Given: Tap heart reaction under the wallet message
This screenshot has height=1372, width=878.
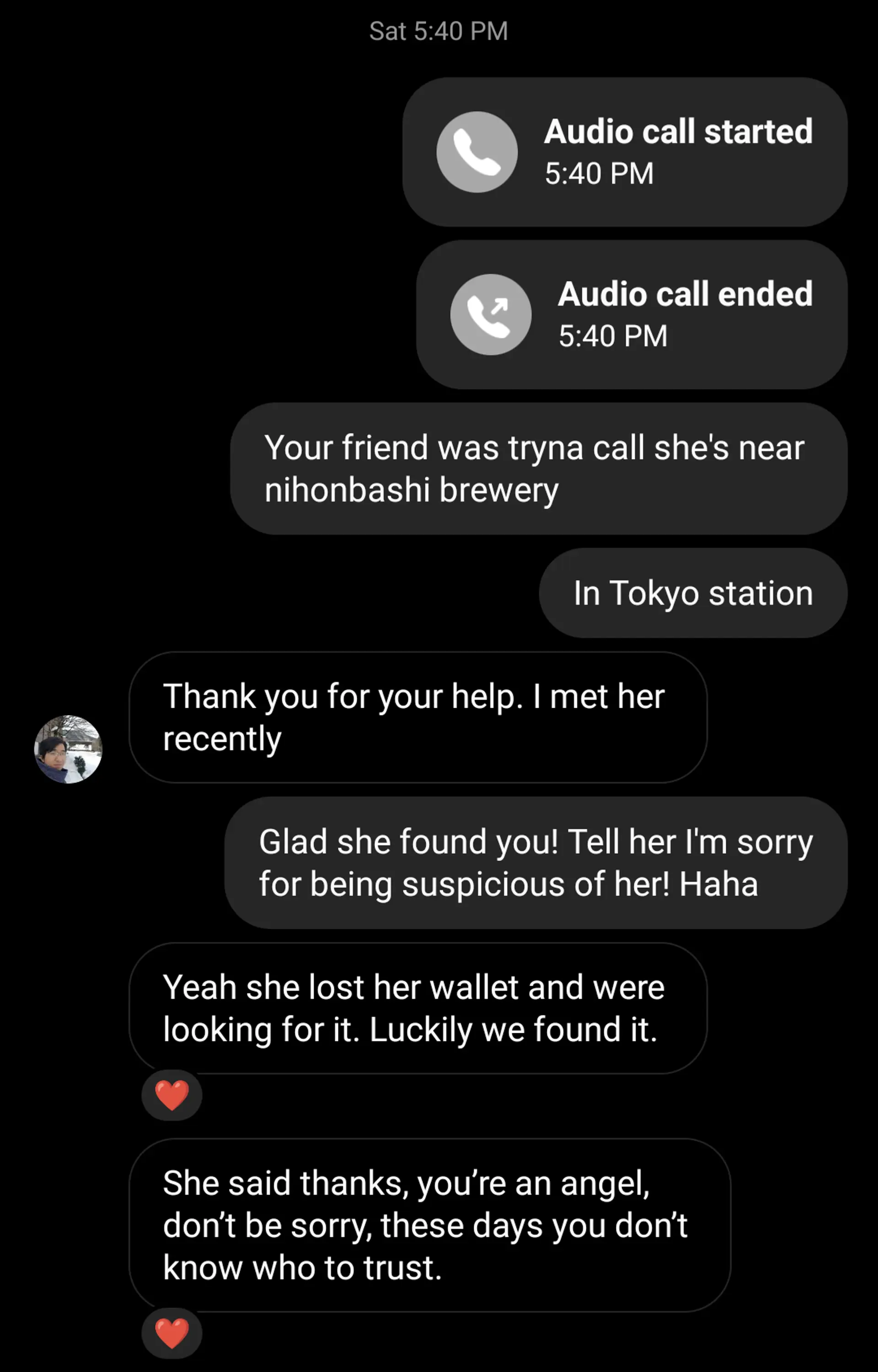Looking at the screenshot, I should pos(171,1095).
